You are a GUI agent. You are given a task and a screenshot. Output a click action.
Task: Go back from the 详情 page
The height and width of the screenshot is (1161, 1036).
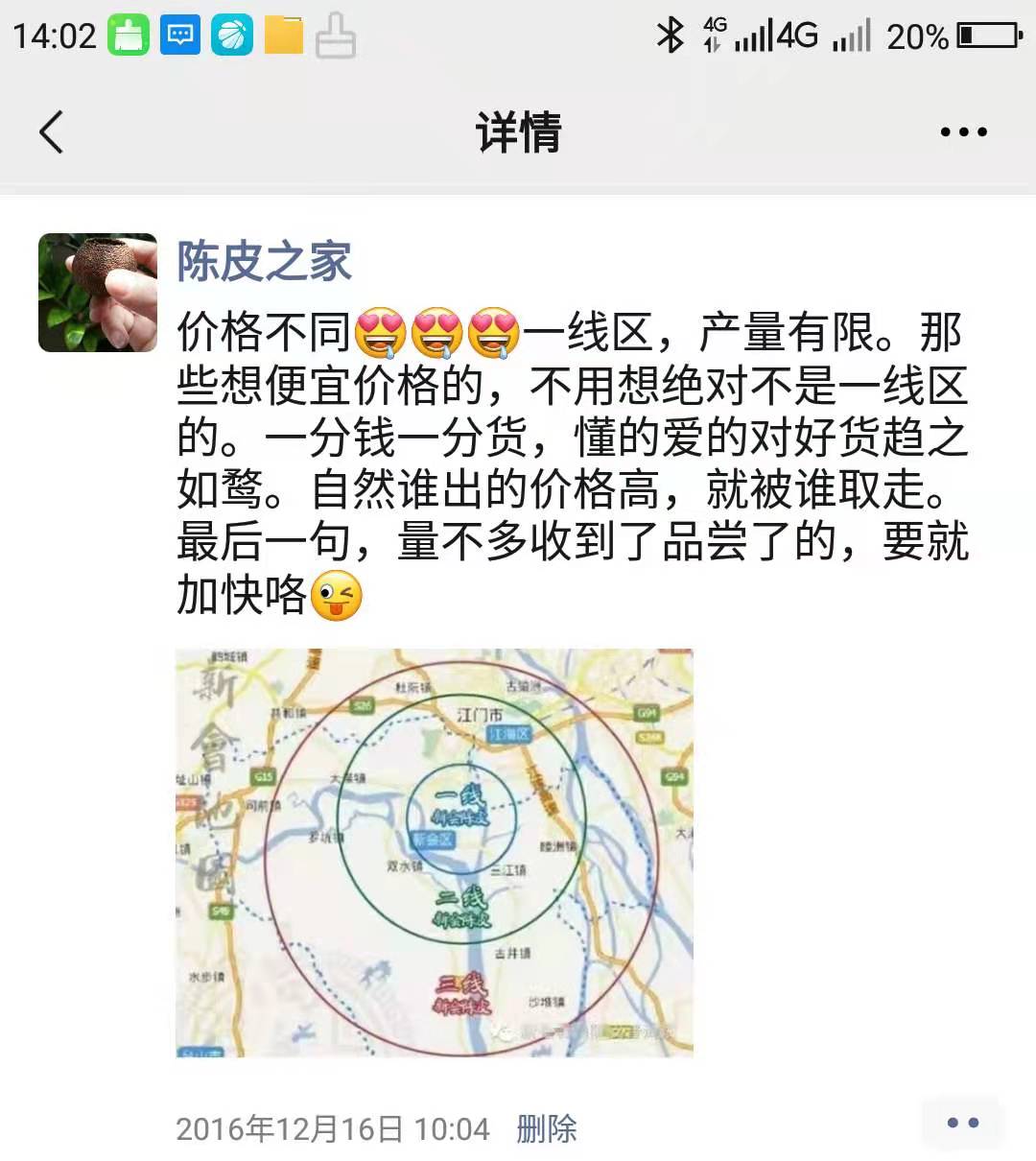pos(52,131)
